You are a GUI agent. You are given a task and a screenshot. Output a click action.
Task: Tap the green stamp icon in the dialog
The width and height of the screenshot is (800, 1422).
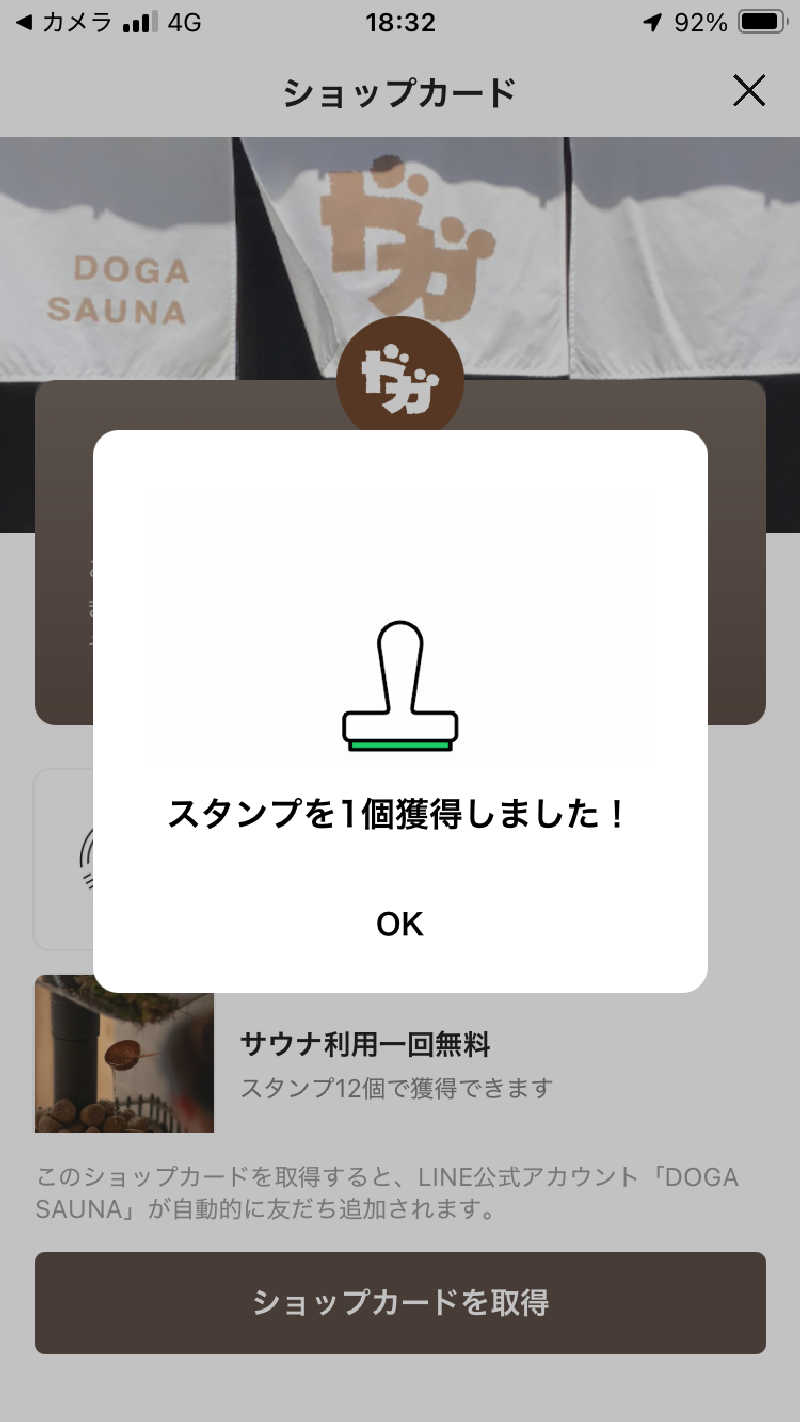coord(400,685)
